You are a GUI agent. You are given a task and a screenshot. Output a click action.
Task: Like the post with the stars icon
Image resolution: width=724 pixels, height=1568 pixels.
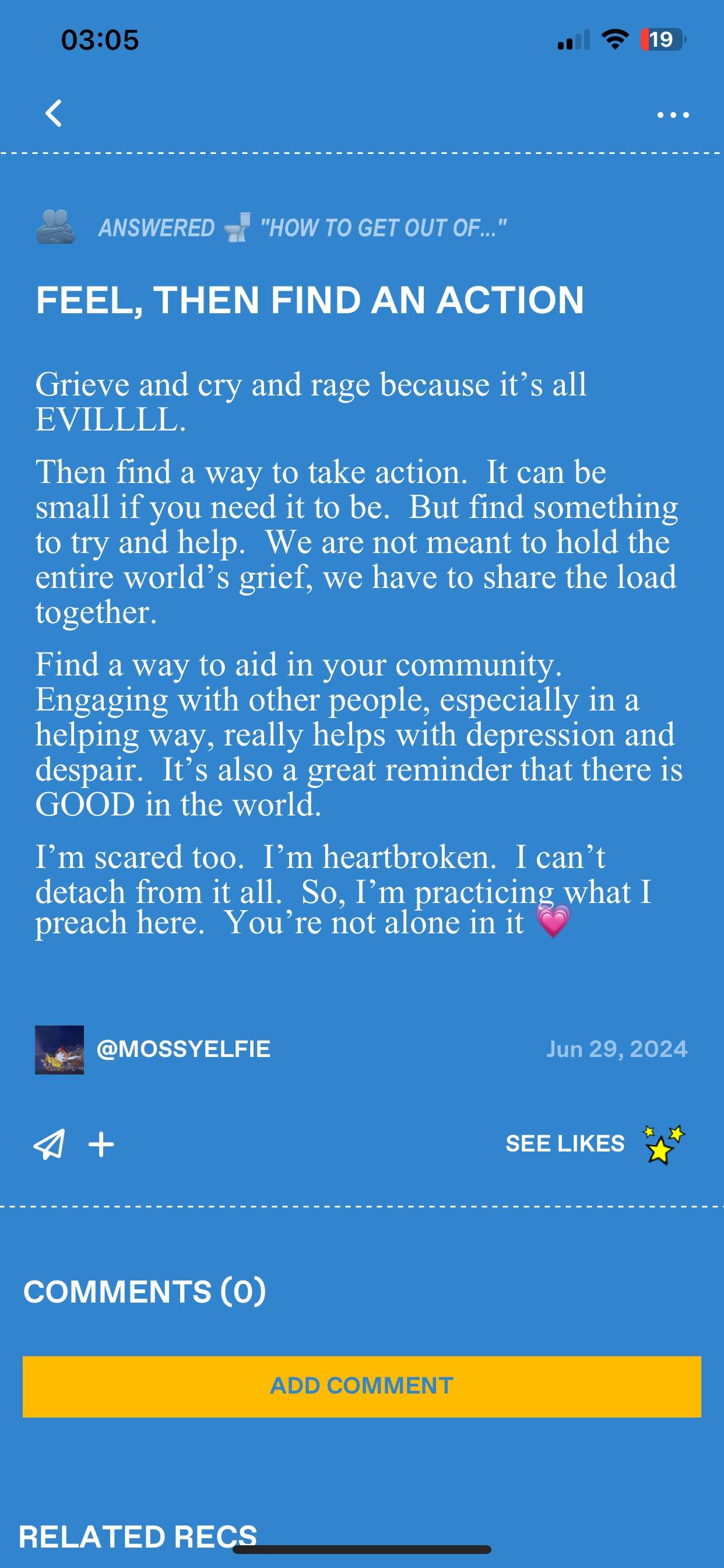(x=663, y=1144)
